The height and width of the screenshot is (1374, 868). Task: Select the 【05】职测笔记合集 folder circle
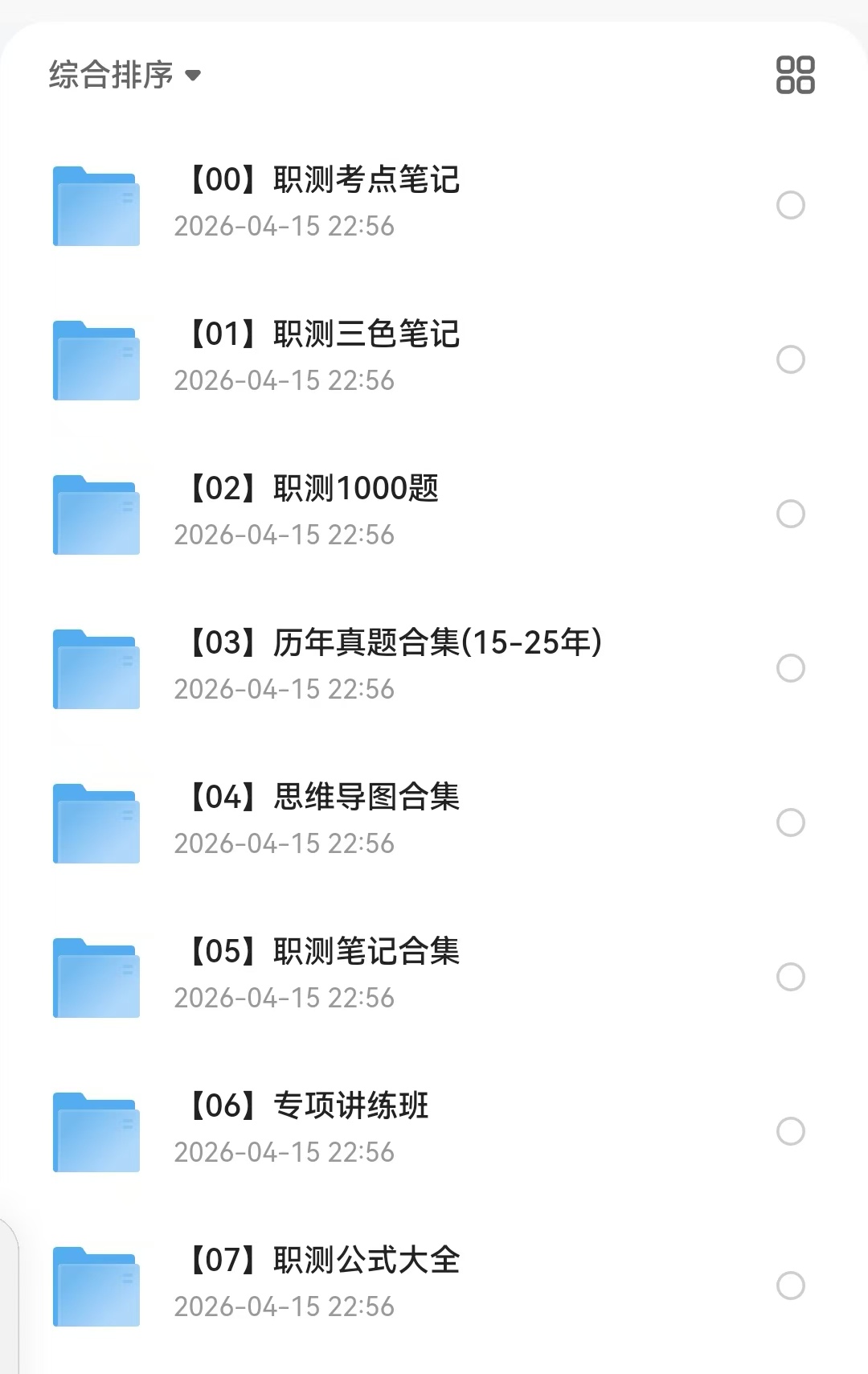(x=791, y=977)
